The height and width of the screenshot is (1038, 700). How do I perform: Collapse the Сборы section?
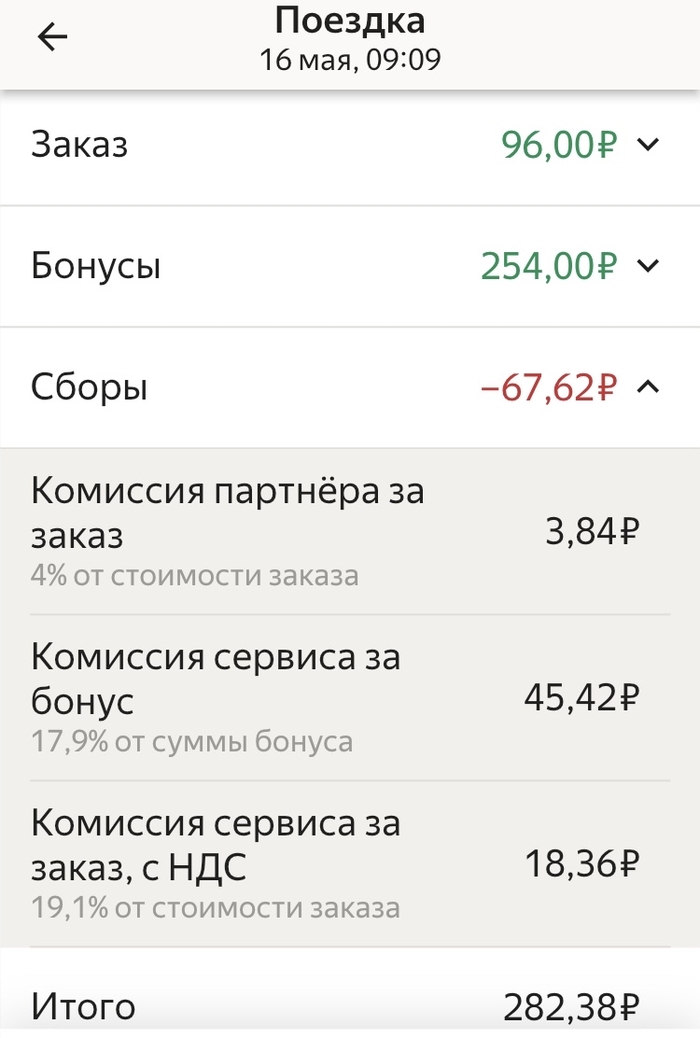click(648, 387)
